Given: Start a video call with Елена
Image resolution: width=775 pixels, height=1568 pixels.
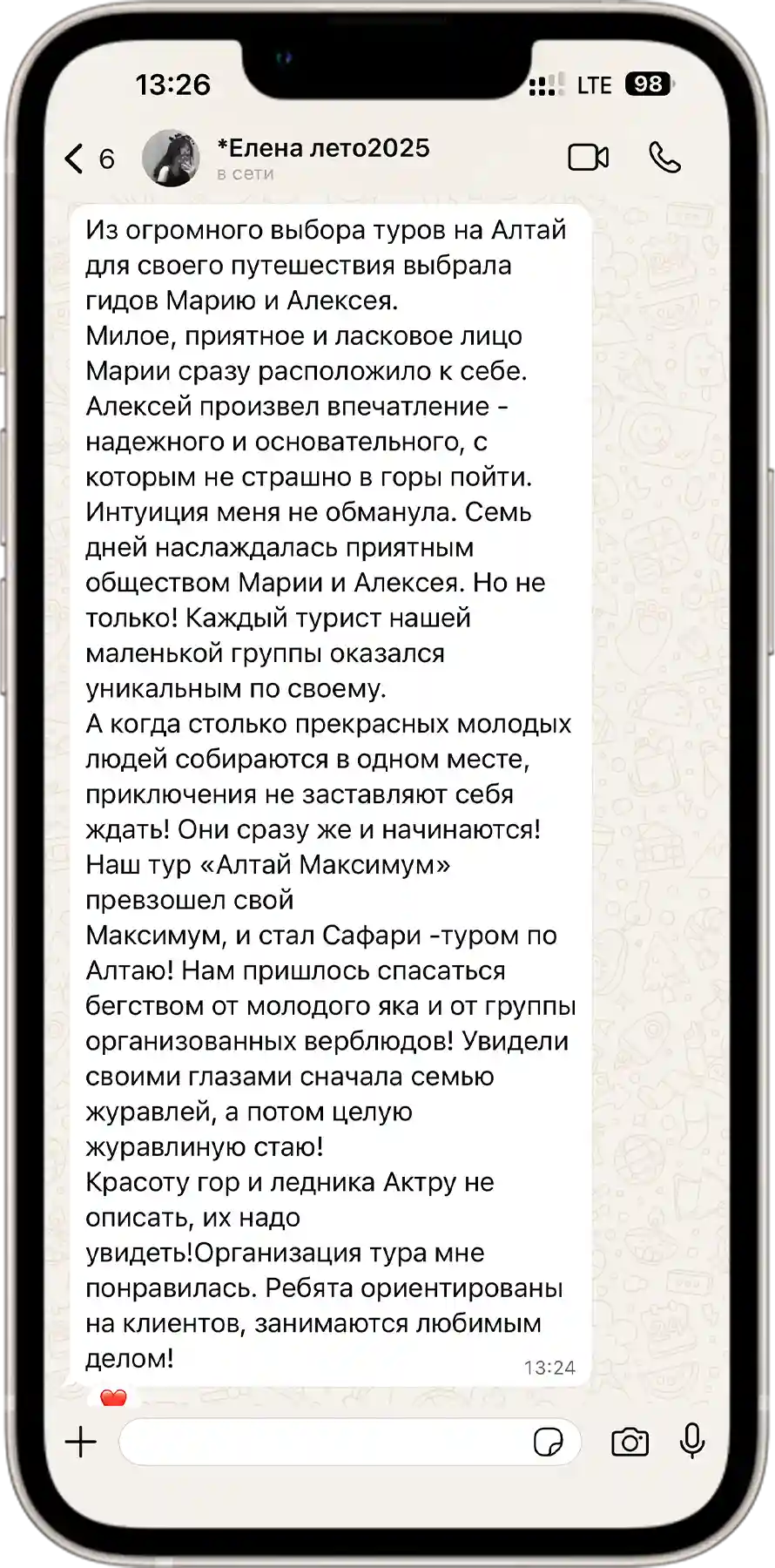Looking at the screenshot, I should click(589, 158).
